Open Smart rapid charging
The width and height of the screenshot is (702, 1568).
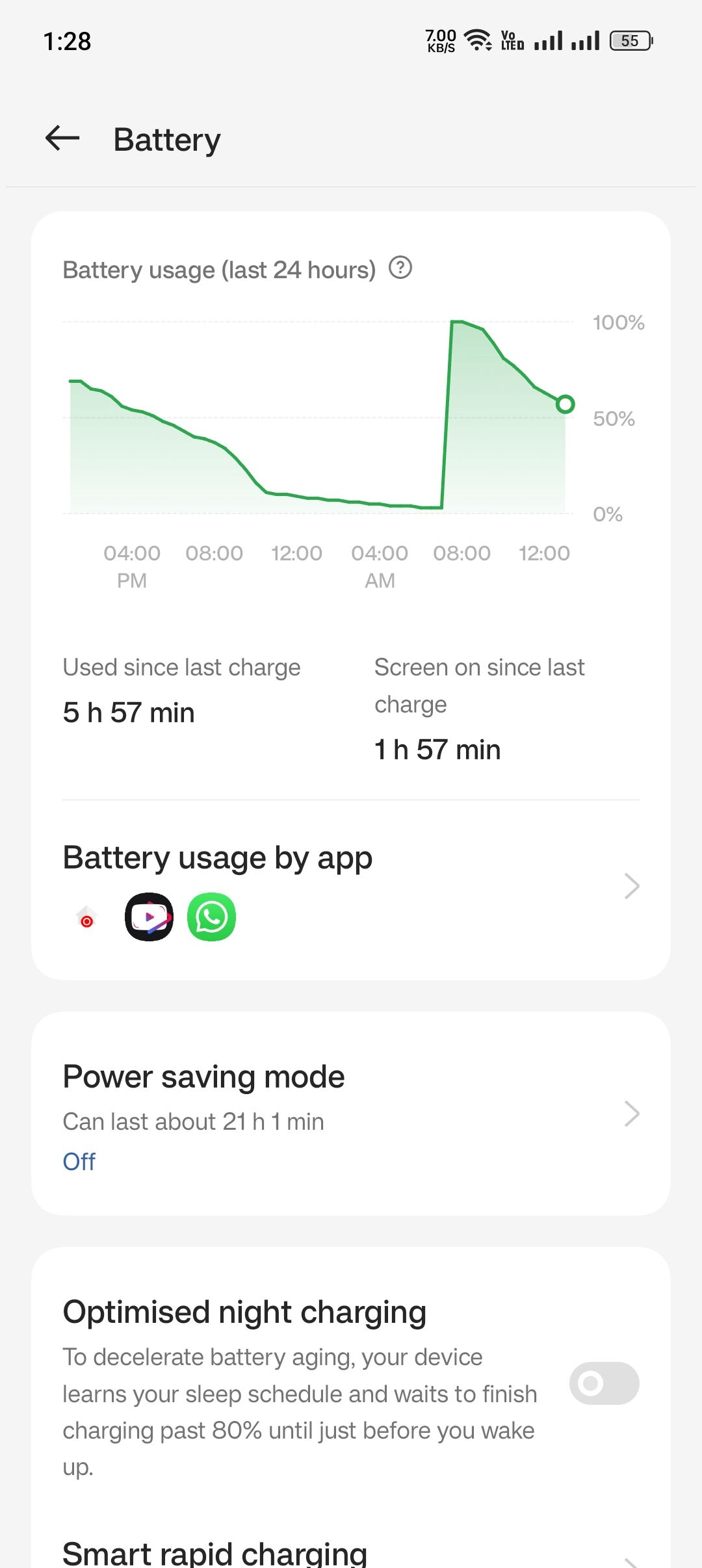coord(351,1554)
